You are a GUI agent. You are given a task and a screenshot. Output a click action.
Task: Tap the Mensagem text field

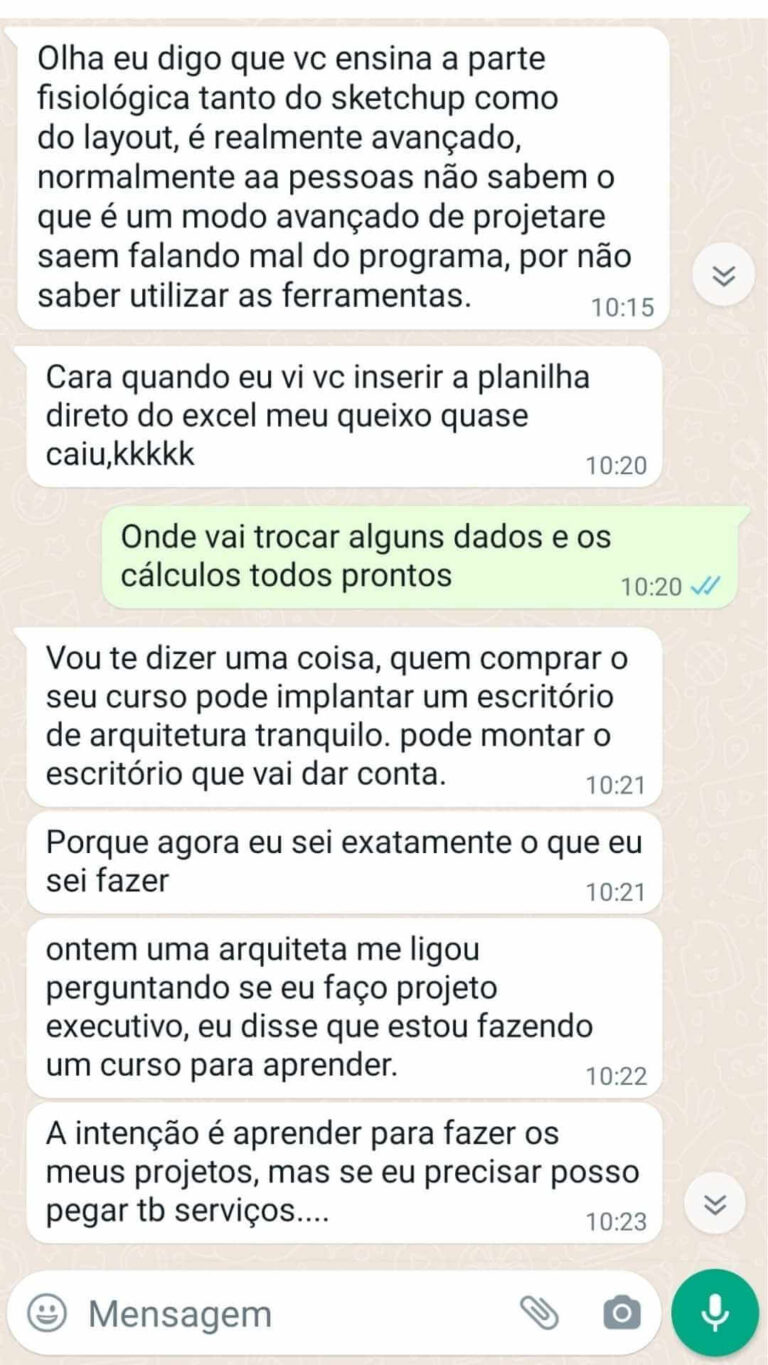(300, 1313)
